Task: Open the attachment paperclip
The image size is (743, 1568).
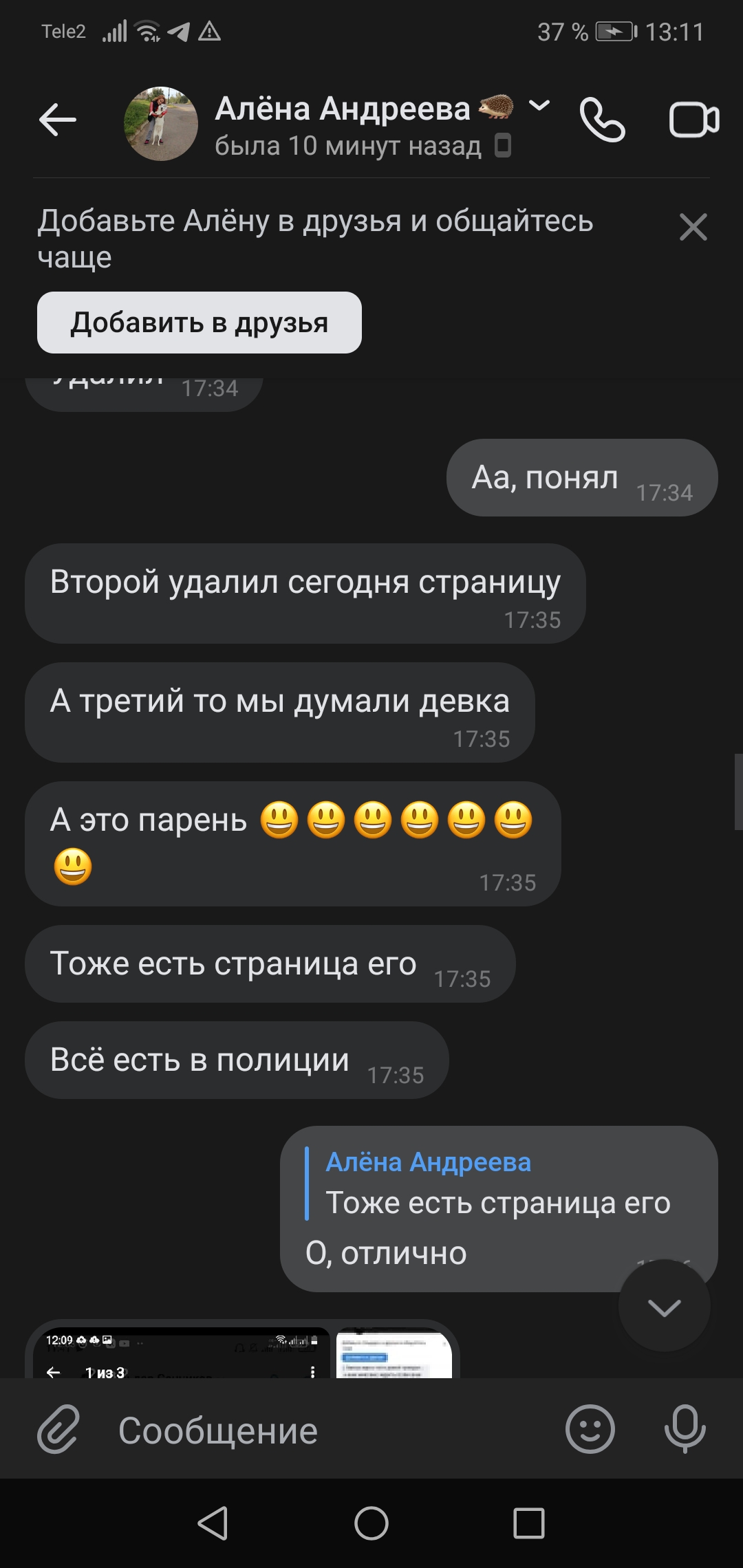Action: [x=58, y=1430]
